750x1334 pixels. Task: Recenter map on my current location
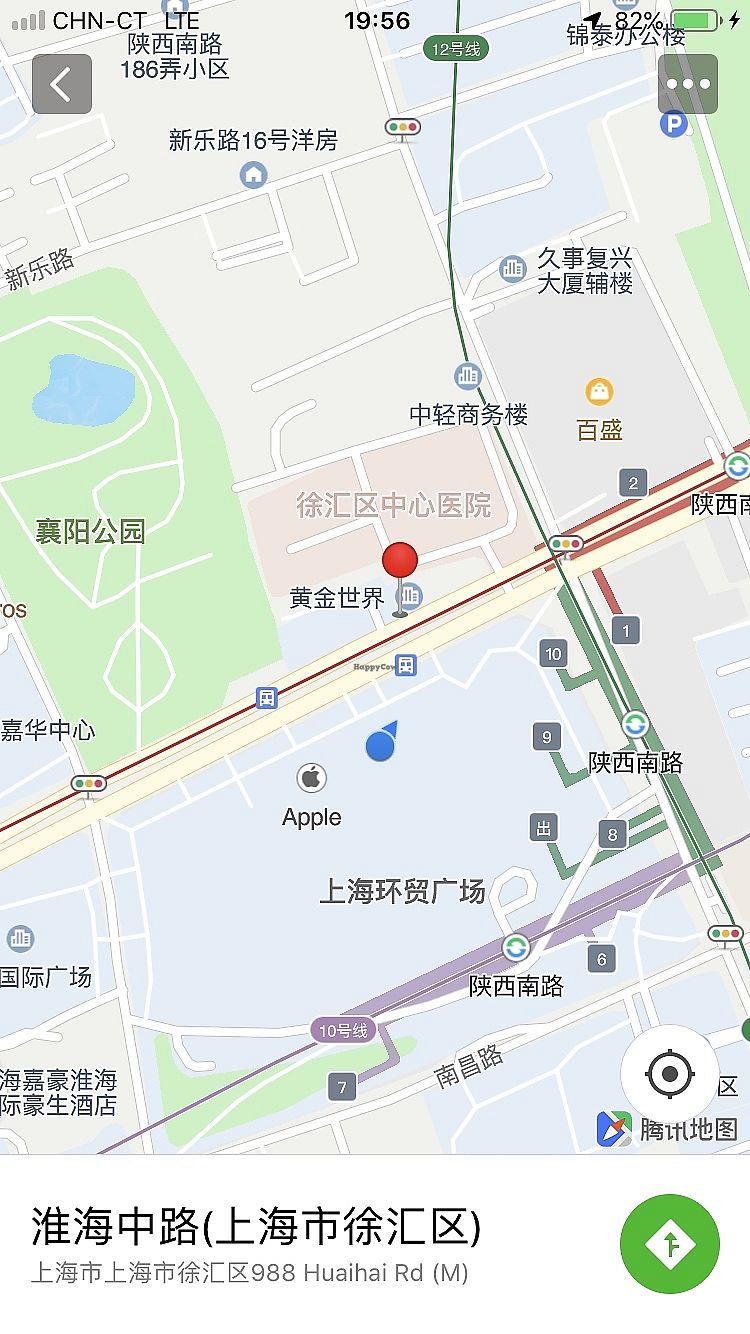670,1075
